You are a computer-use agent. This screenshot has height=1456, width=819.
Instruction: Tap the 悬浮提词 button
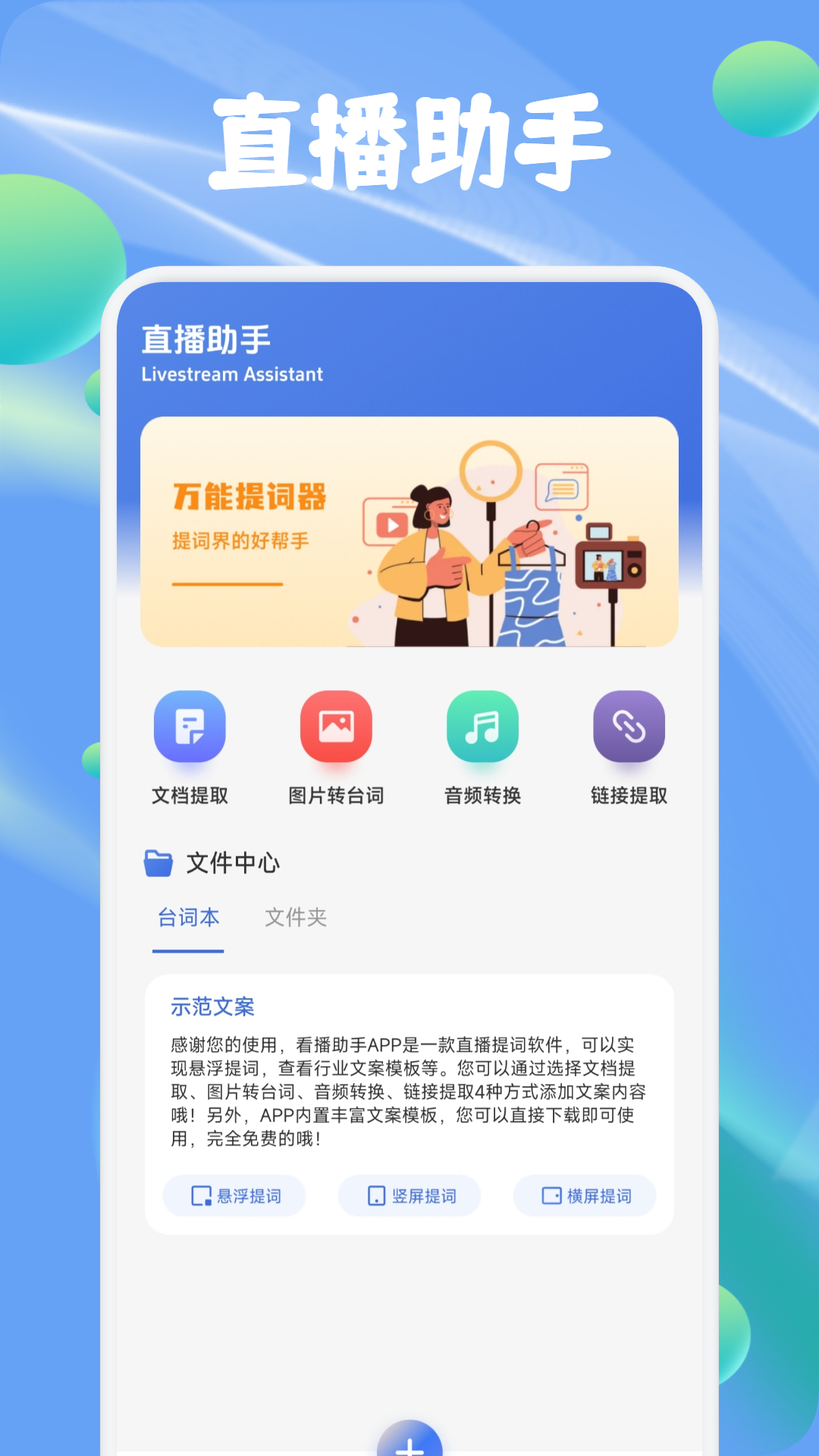(x=234, y=1195)
